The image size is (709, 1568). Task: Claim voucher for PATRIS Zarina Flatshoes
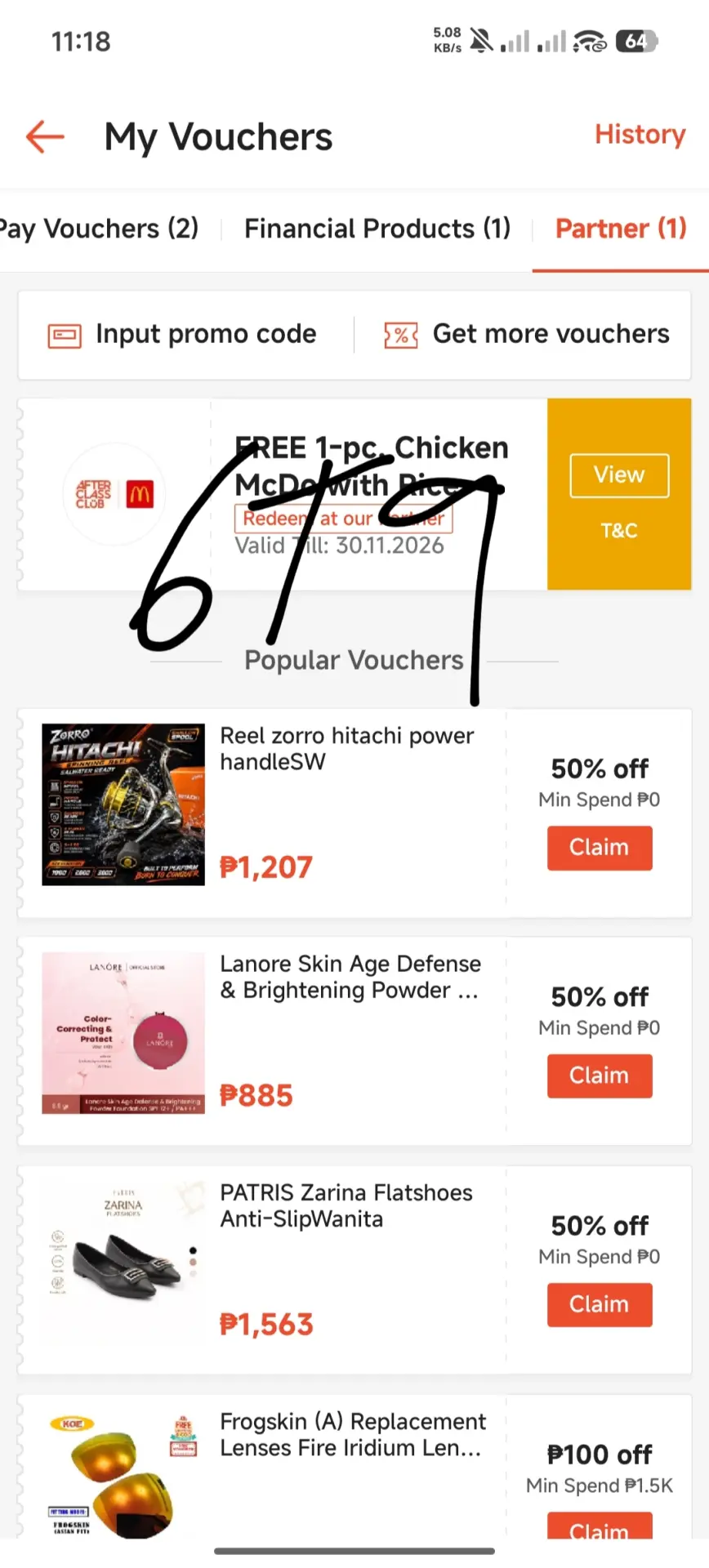click(x=600, y=1305)
